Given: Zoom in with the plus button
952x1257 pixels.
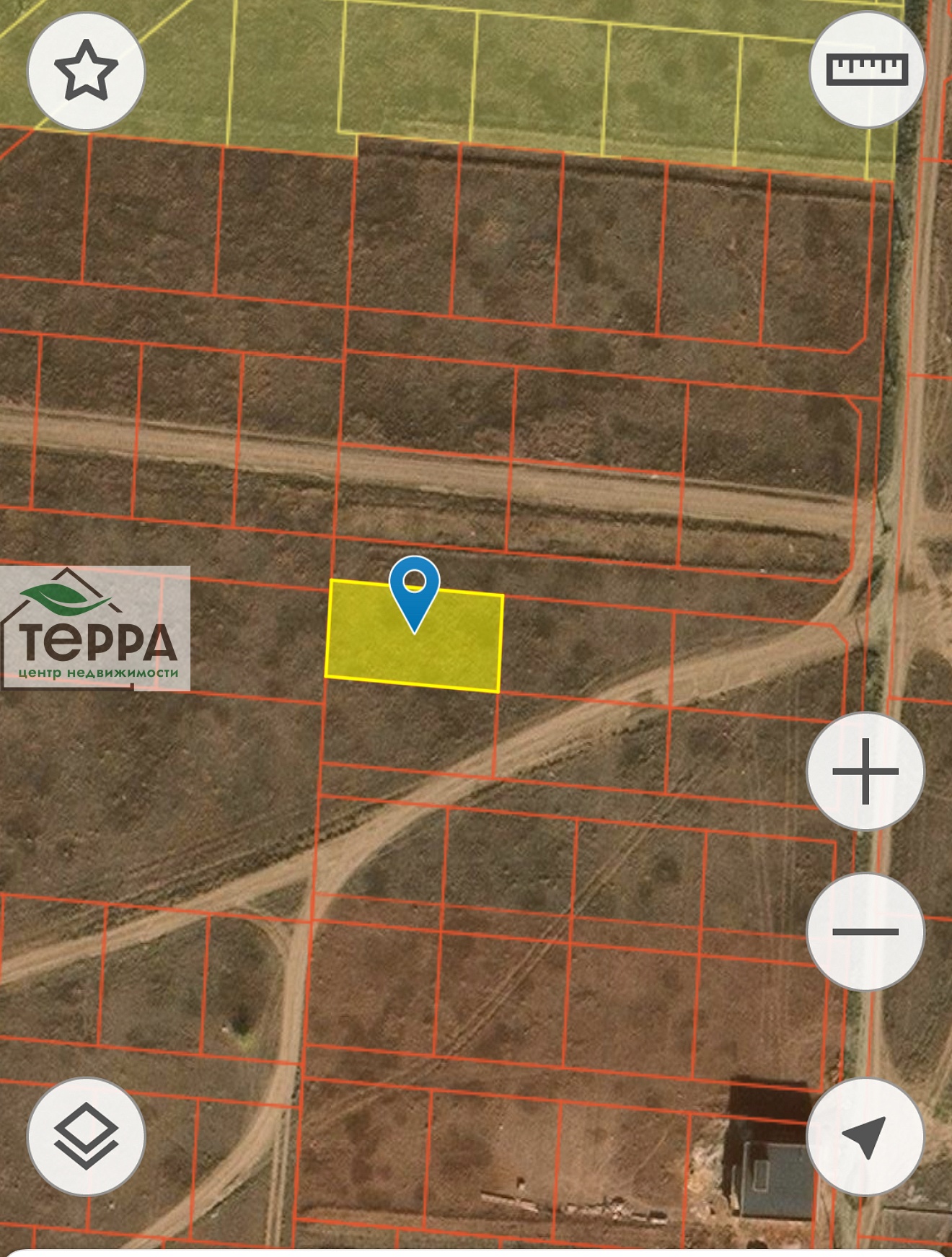Looking at the screenshot, I should point(865,771).
